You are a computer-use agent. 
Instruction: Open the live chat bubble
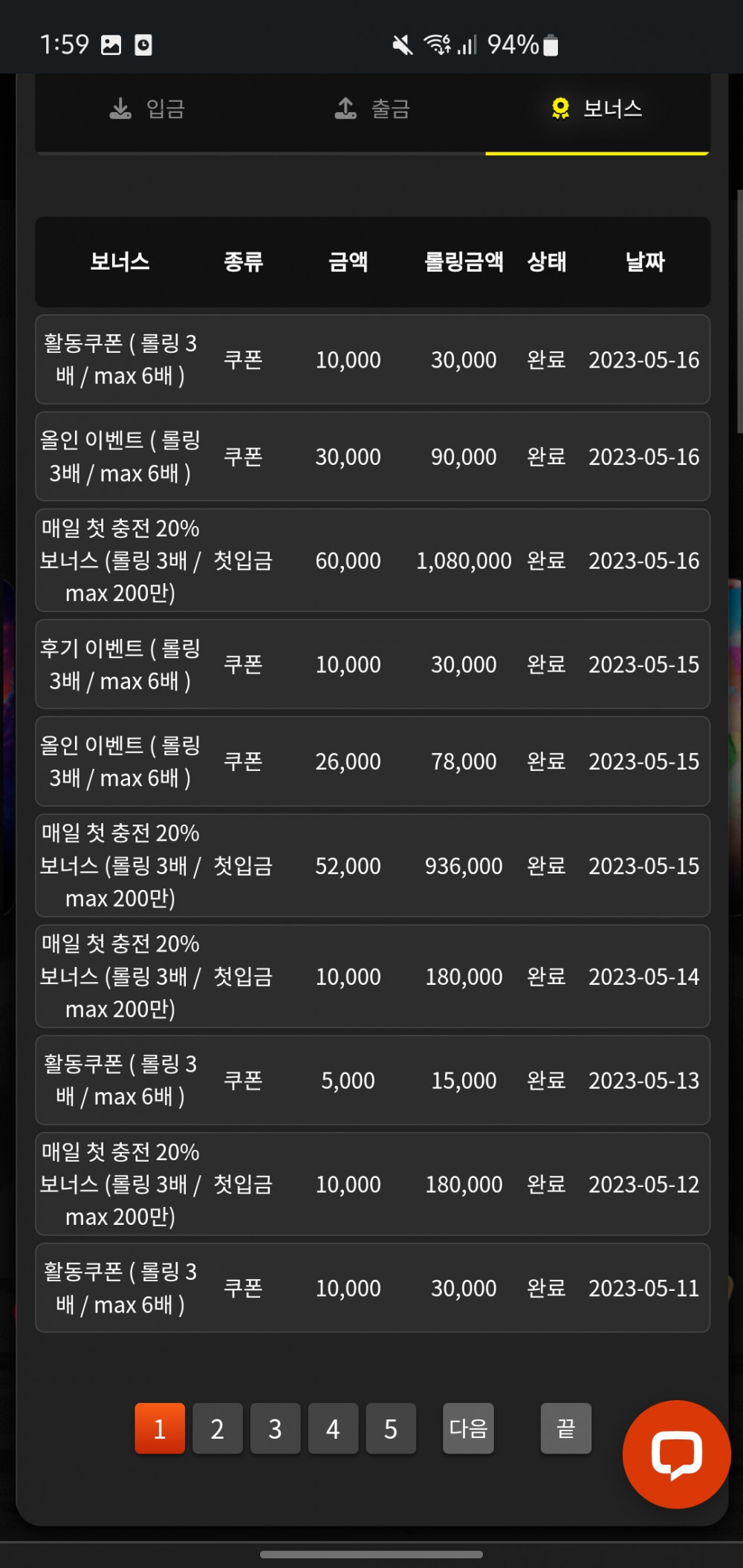click(676, 1454)
